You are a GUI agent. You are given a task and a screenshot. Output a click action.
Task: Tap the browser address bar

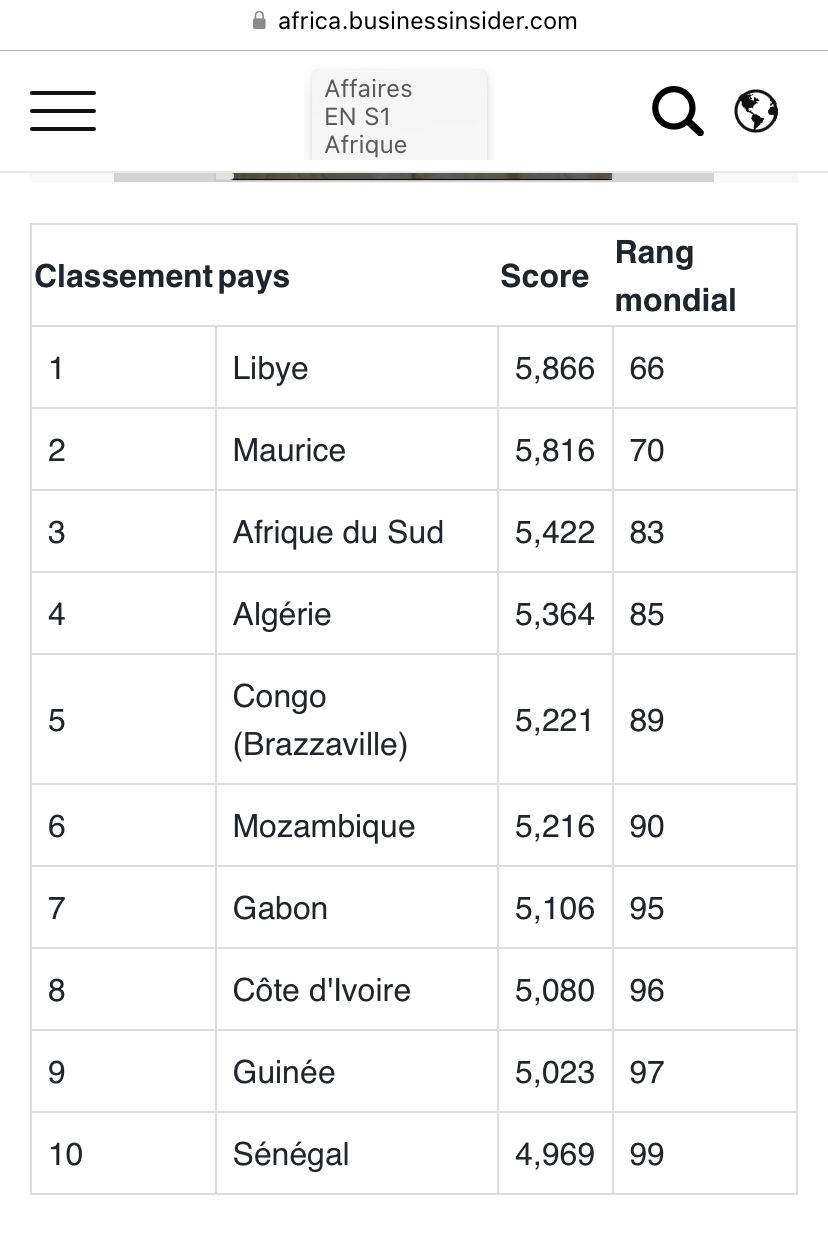[x=414, y=21]
